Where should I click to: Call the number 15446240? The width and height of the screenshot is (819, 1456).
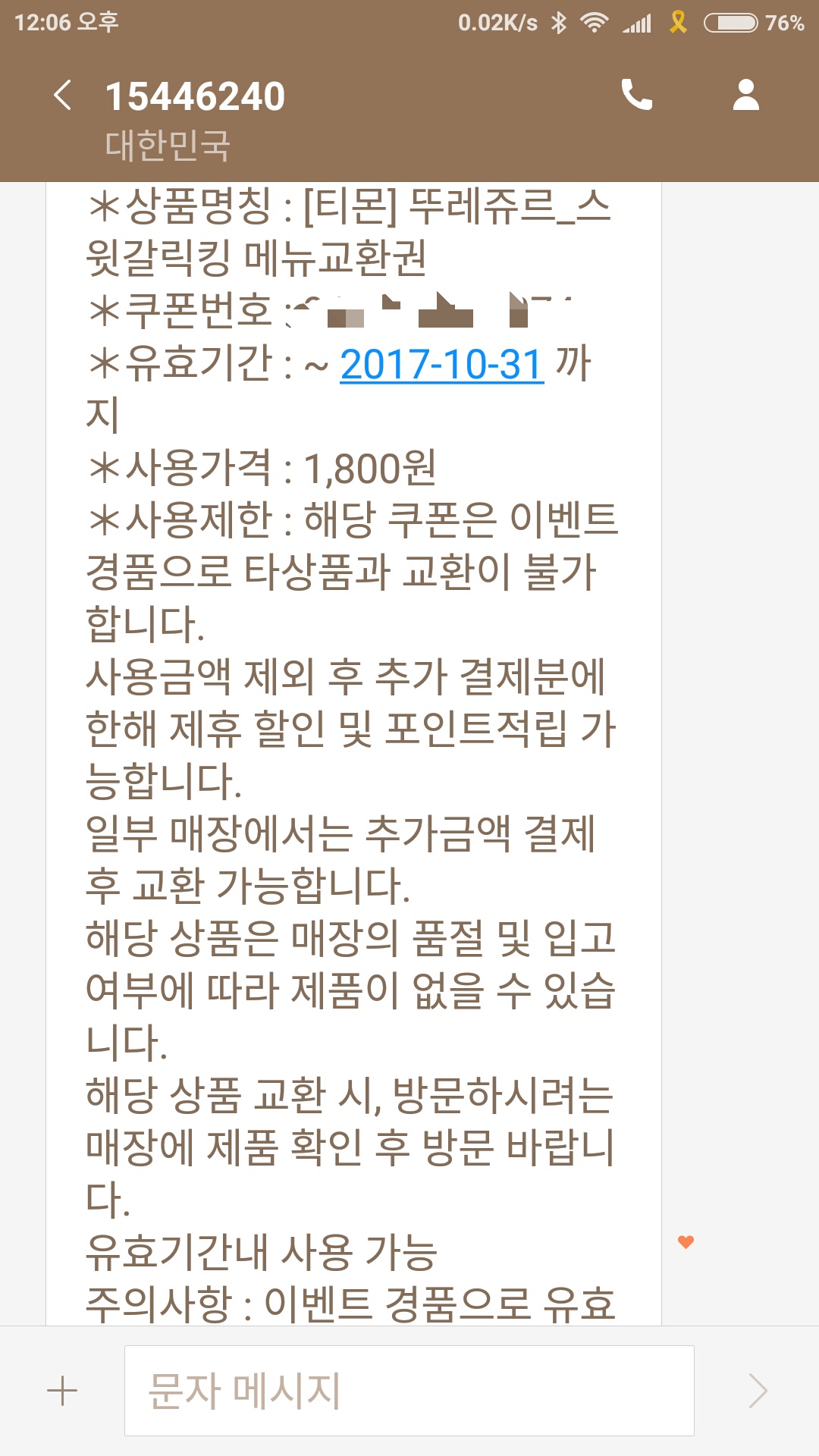click(636, 96)
